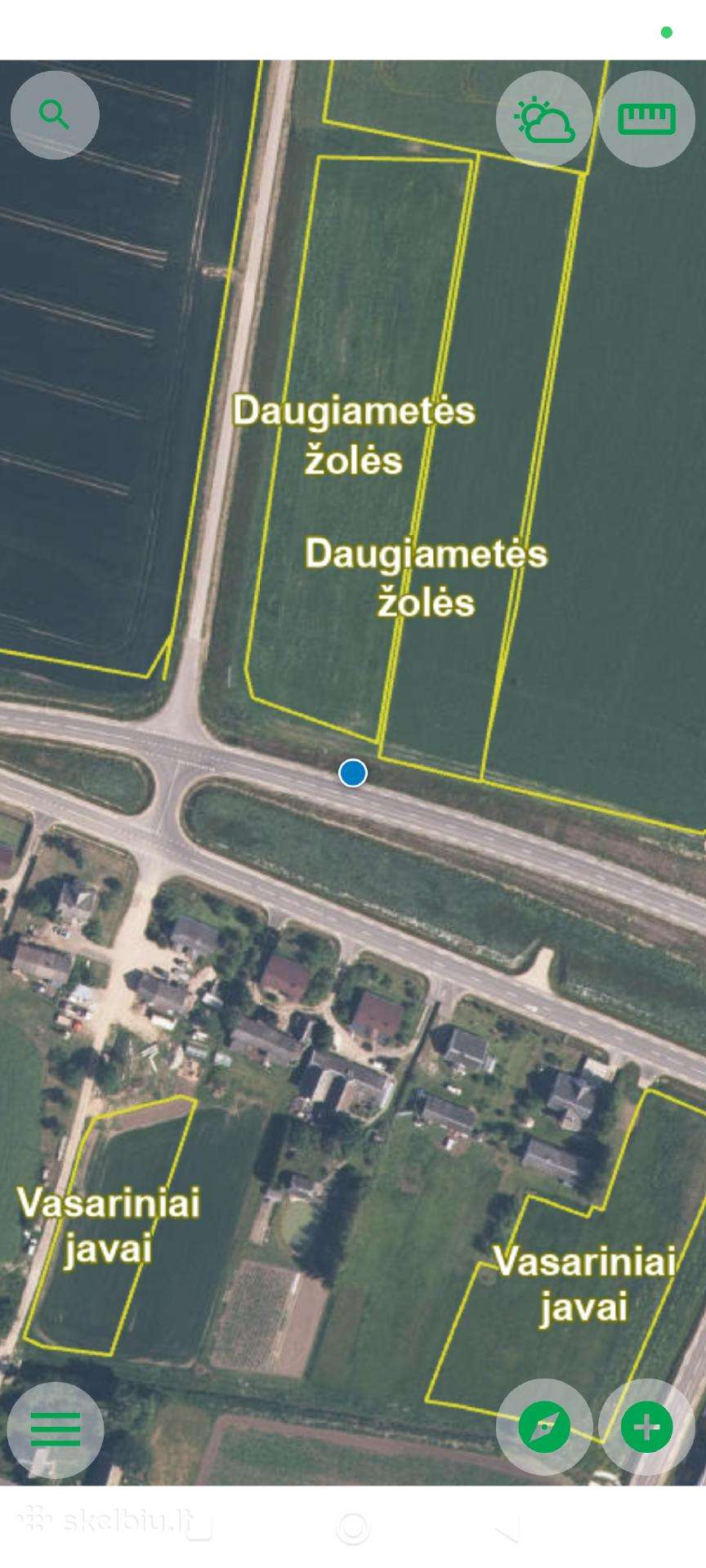Screen dimensions: 706x1568
Task: Show the weather forecast
Action: point(544,119)
